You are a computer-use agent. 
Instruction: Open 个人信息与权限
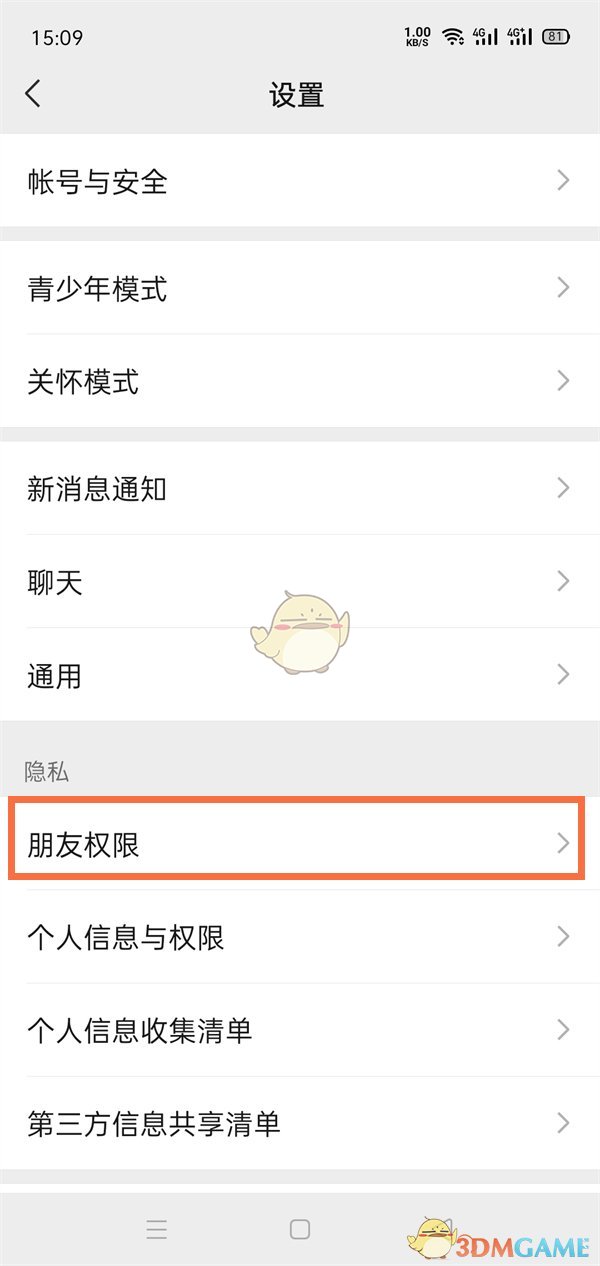[300, 937]
